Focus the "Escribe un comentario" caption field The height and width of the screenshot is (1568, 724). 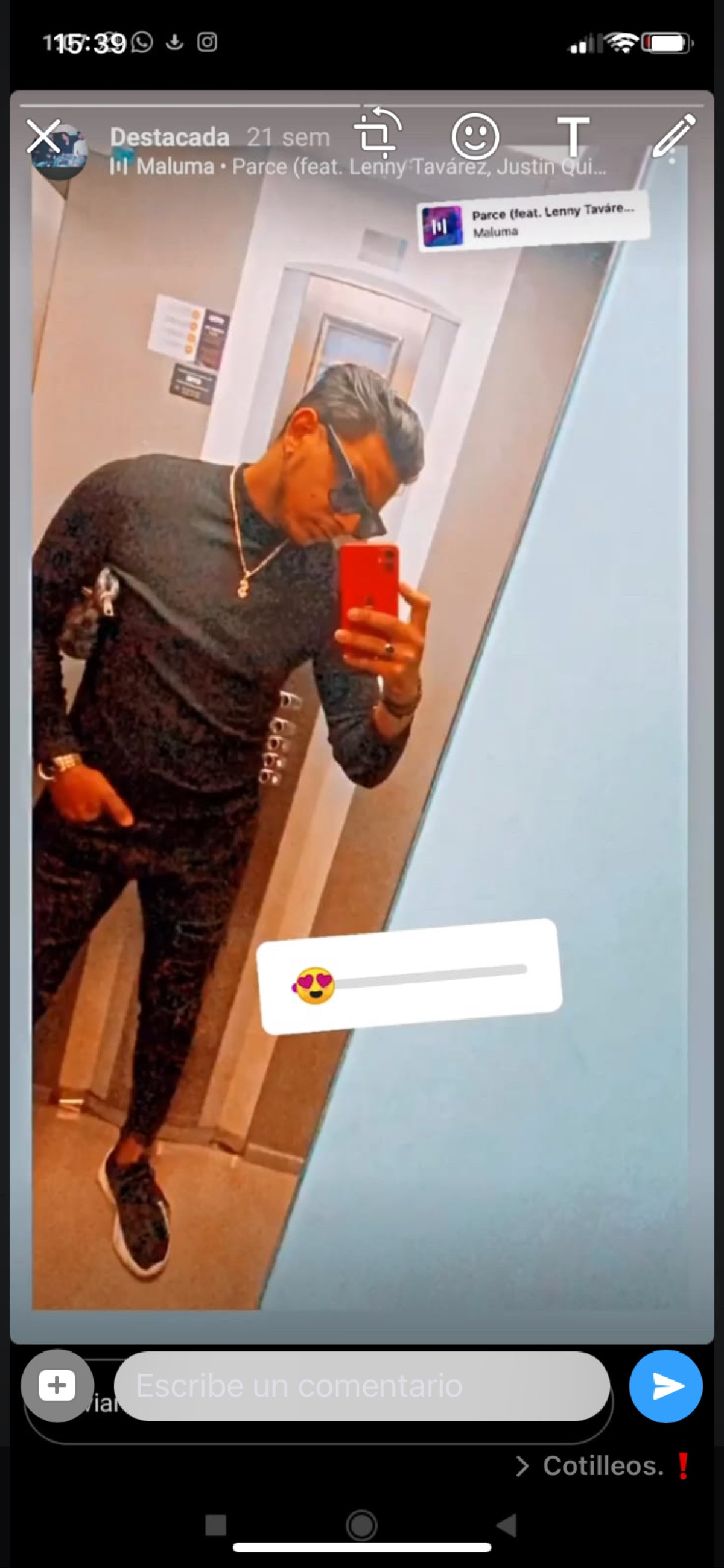[x=361, y=1385]
